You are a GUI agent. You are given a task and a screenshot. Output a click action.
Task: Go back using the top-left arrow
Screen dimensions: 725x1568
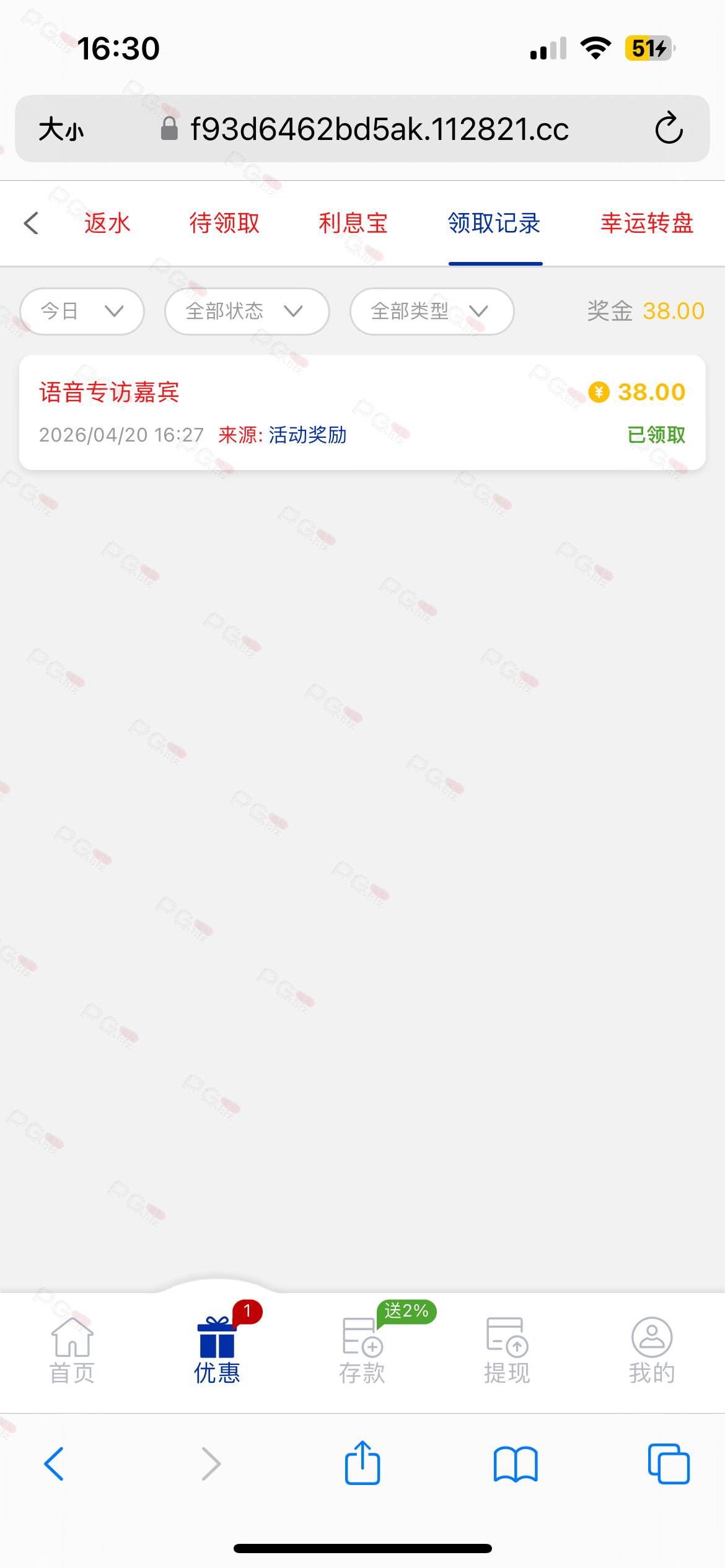tap(32, 224)
